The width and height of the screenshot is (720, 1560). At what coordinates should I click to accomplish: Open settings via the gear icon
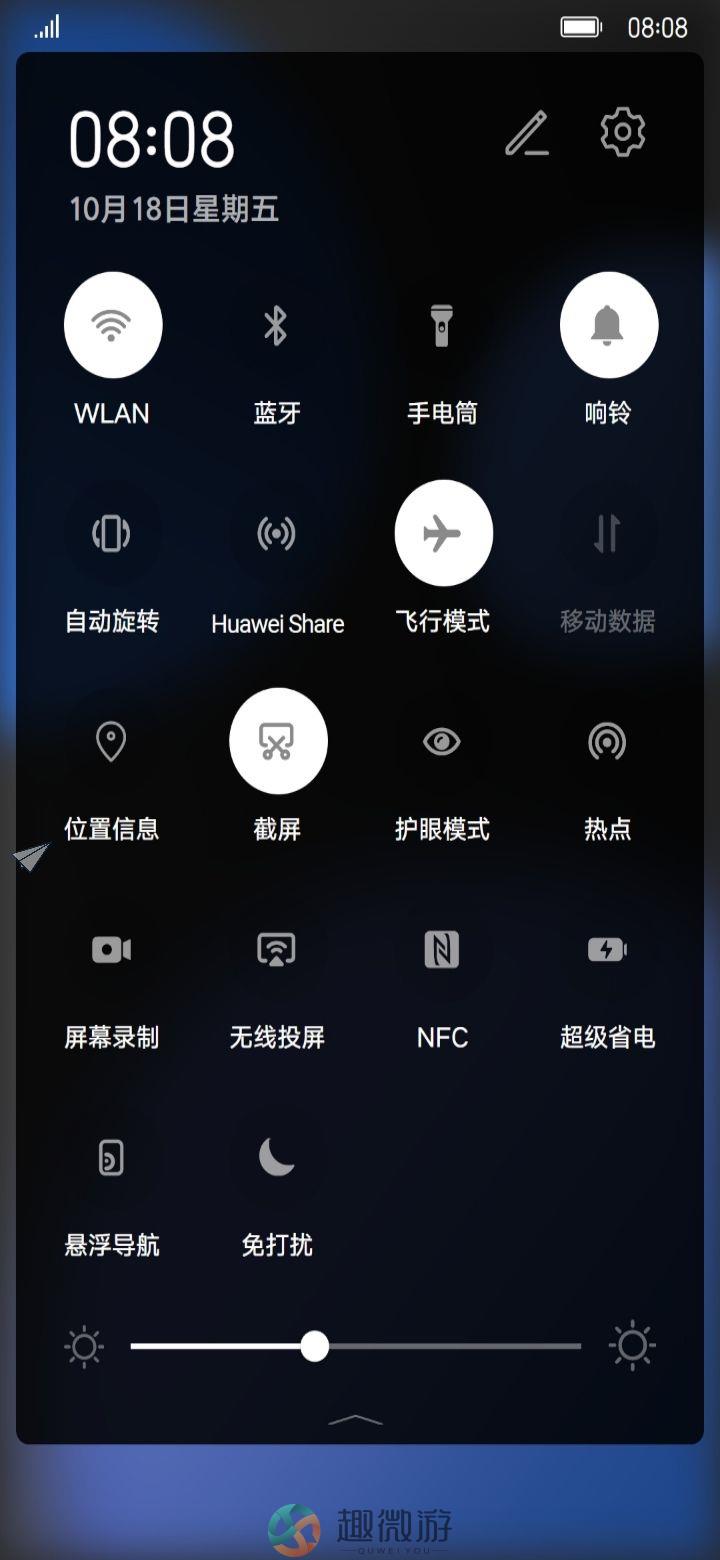click(x=622, y=133)
